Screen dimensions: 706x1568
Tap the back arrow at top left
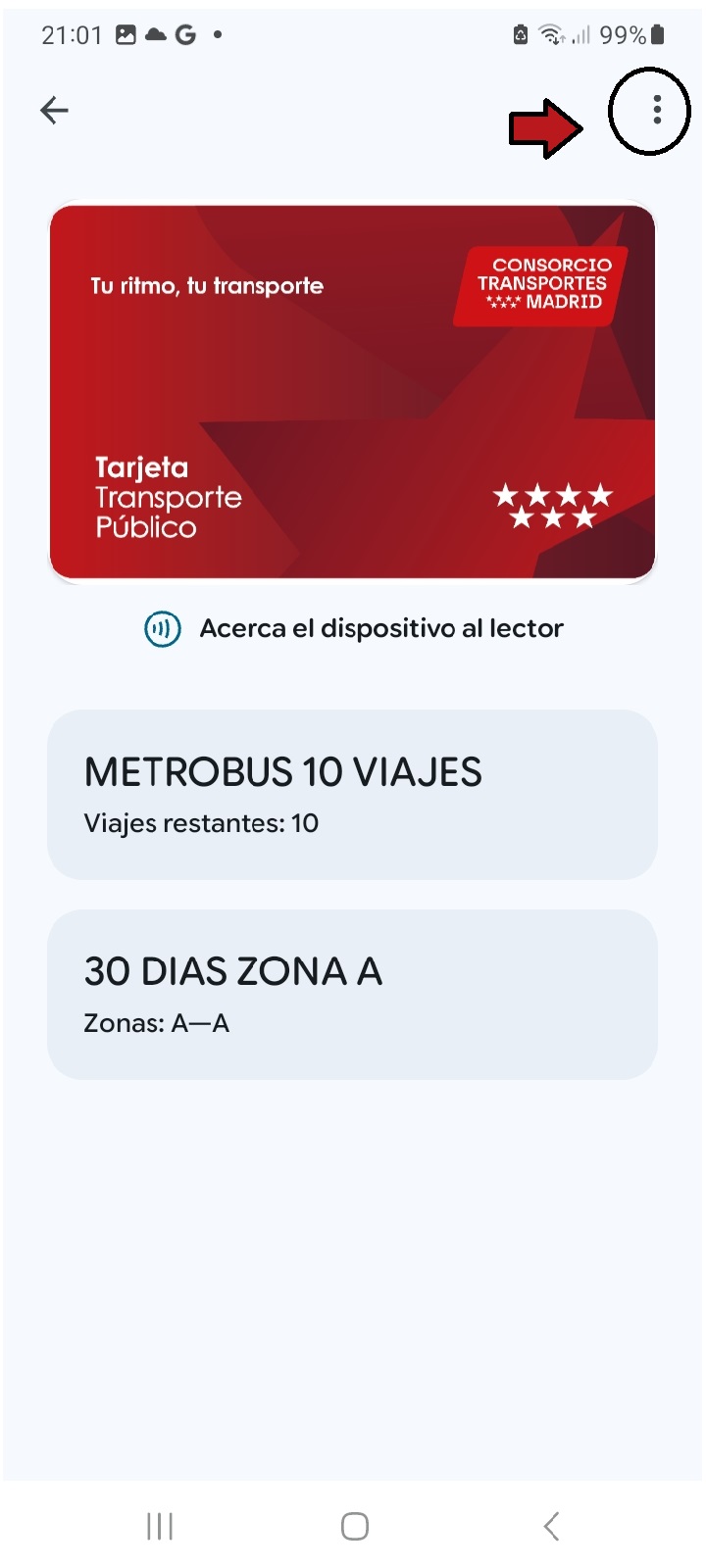click(x=54, y=111)
